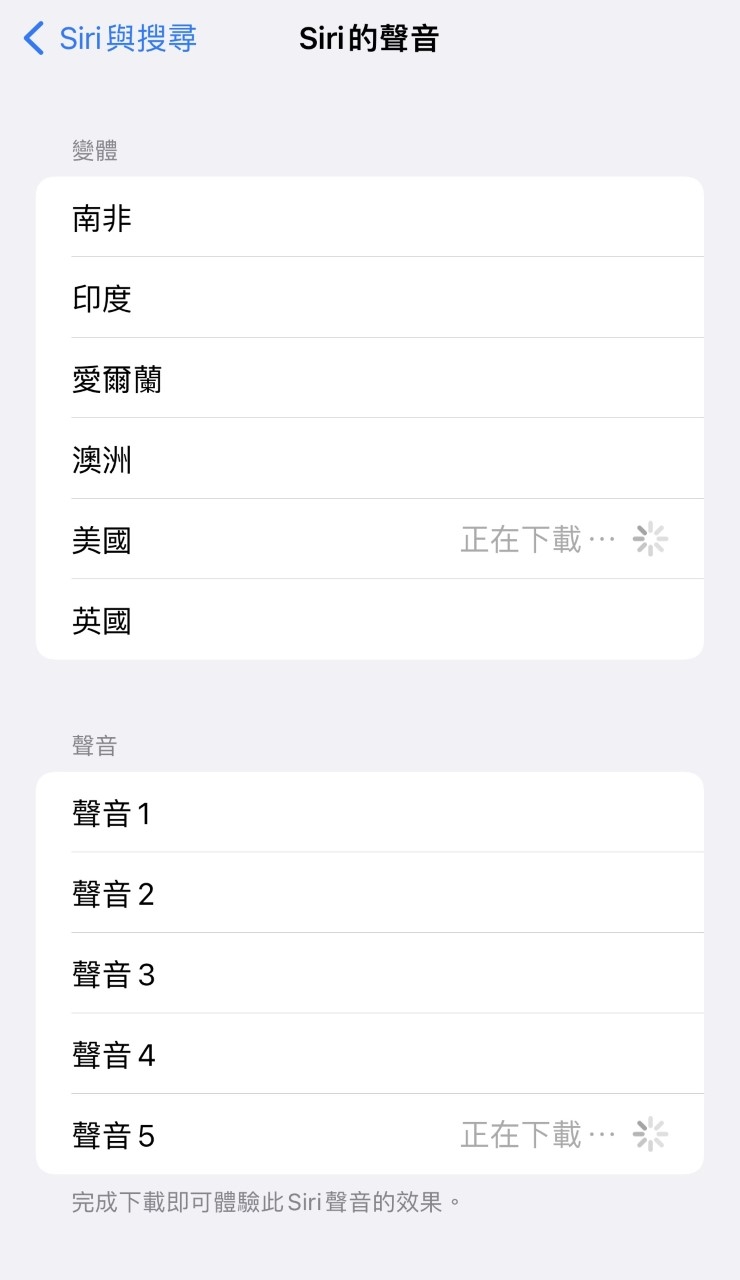Pick the 愛爾蘭 voice variety
The height and width of the screenshot is (1280, 740).
point(369,379)
